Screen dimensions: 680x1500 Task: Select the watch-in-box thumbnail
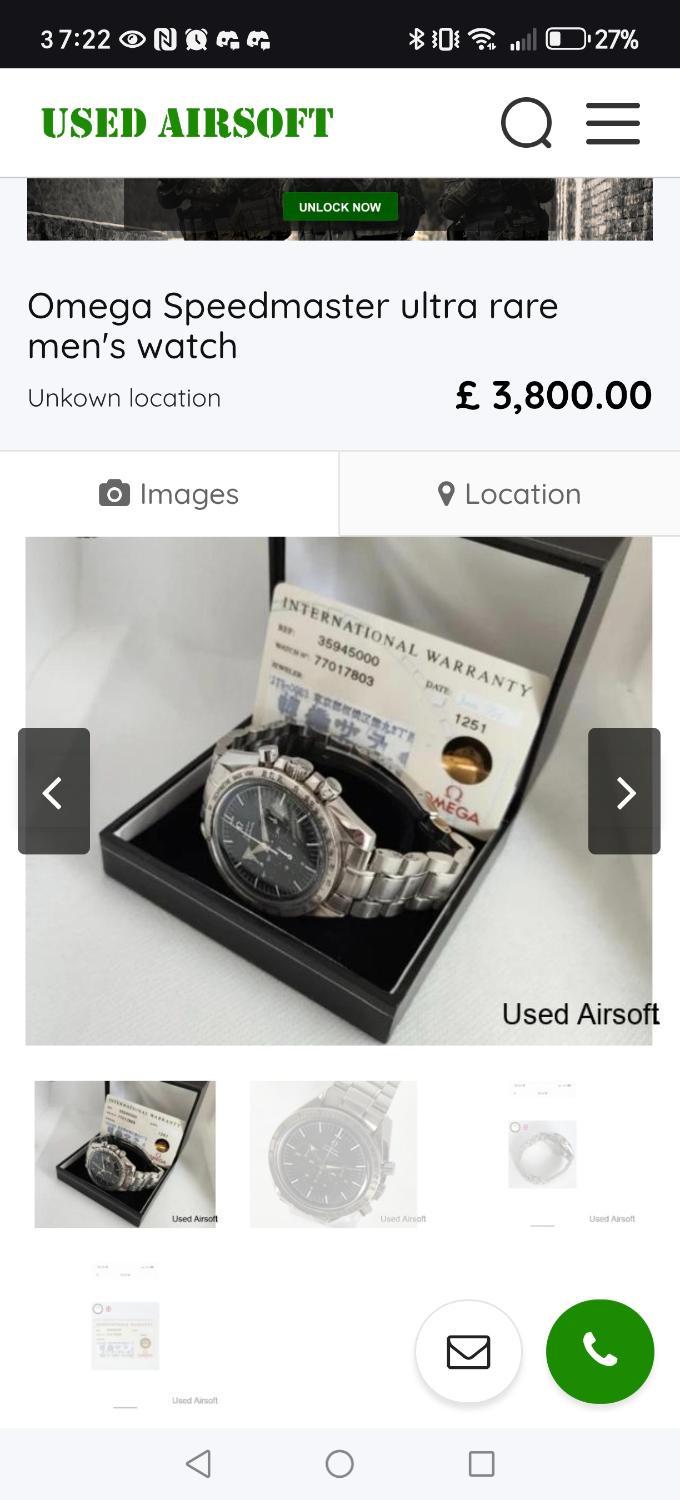pos(125,1153)
